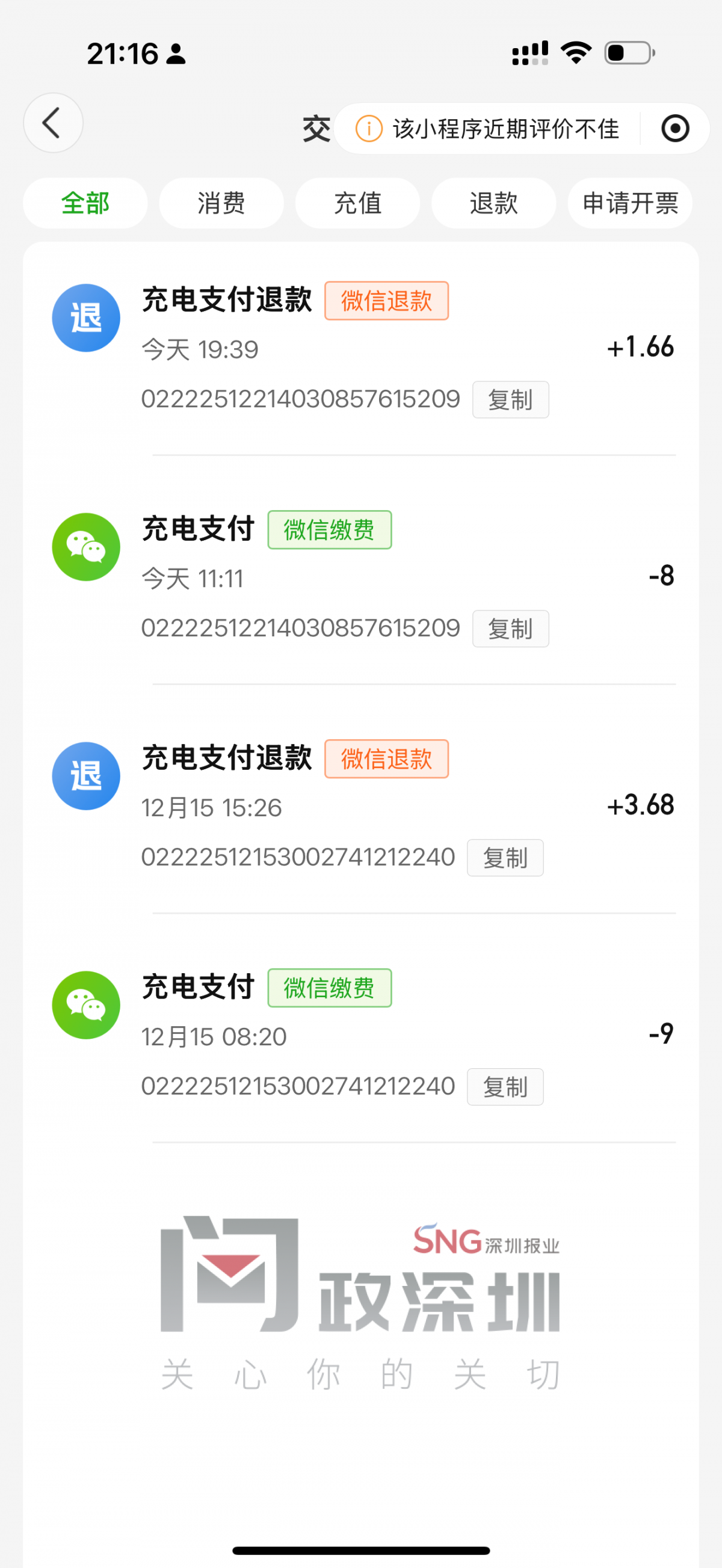The width and height of the screenshot is (722, 1568).
Task: Go back using the top-left arrow
Action: point(53,123)
